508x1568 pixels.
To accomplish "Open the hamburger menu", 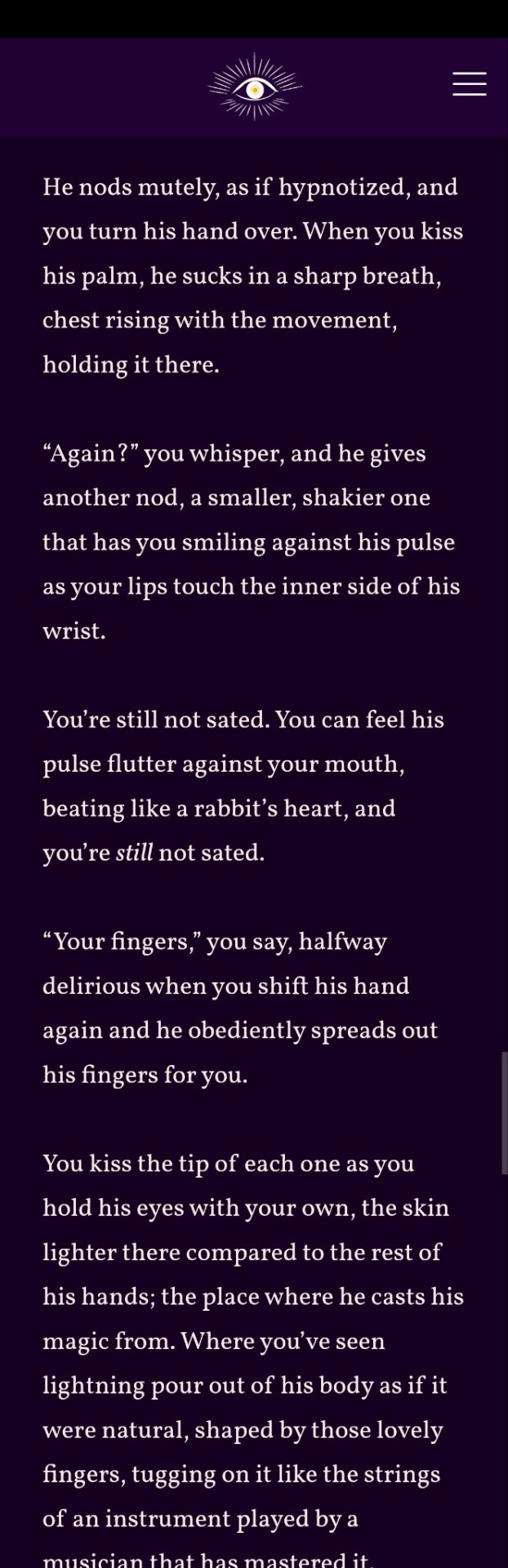I will pyautogui.click(x=470, y=84).
